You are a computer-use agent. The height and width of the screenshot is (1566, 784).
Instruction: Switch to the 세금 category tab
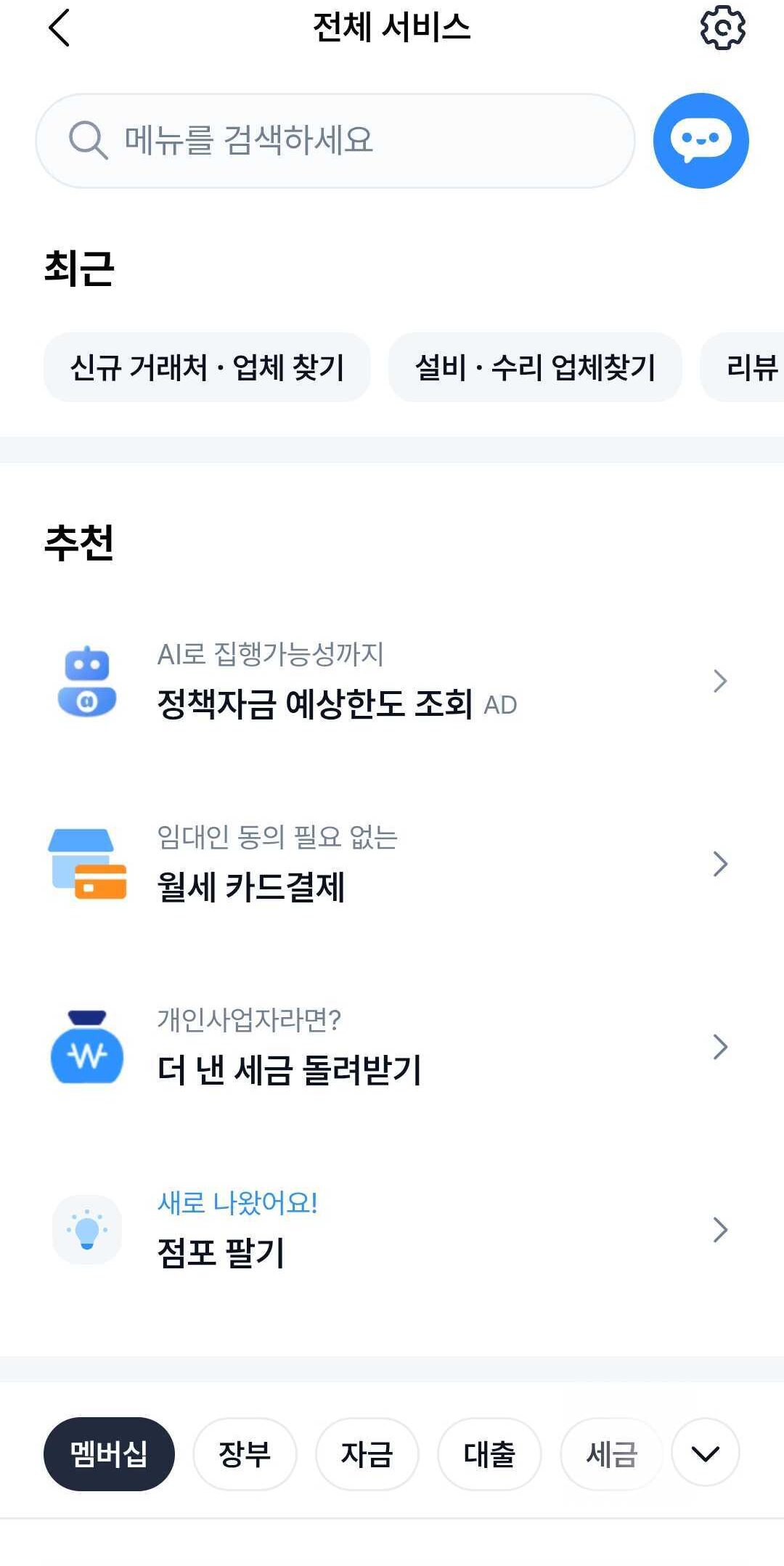click(611, 1454)
